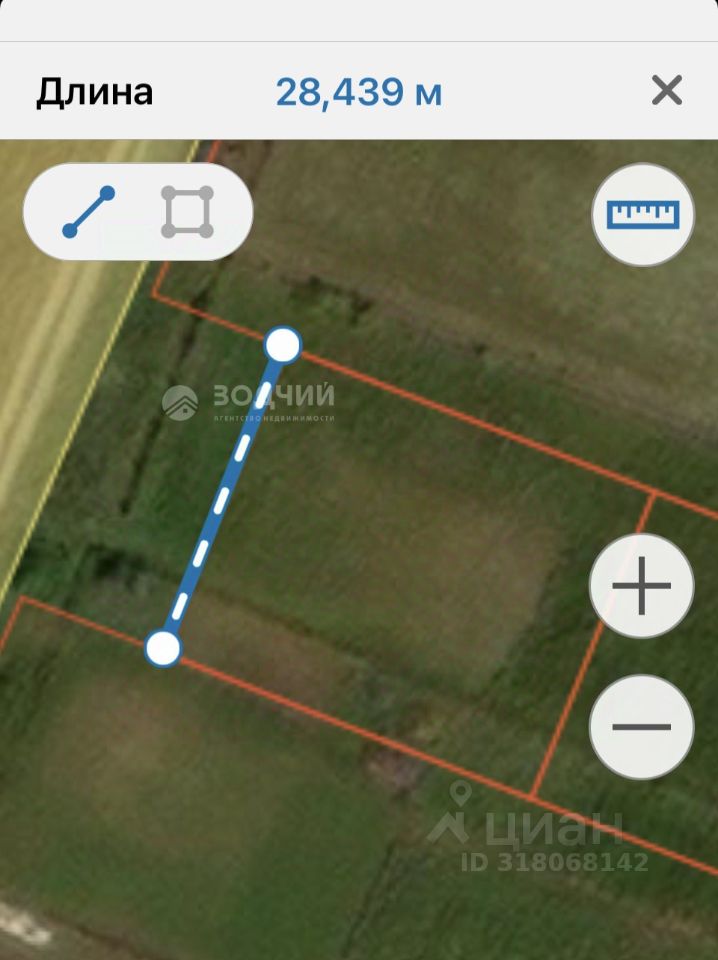Toggle the ruler measurement tool

click(644, 214)
